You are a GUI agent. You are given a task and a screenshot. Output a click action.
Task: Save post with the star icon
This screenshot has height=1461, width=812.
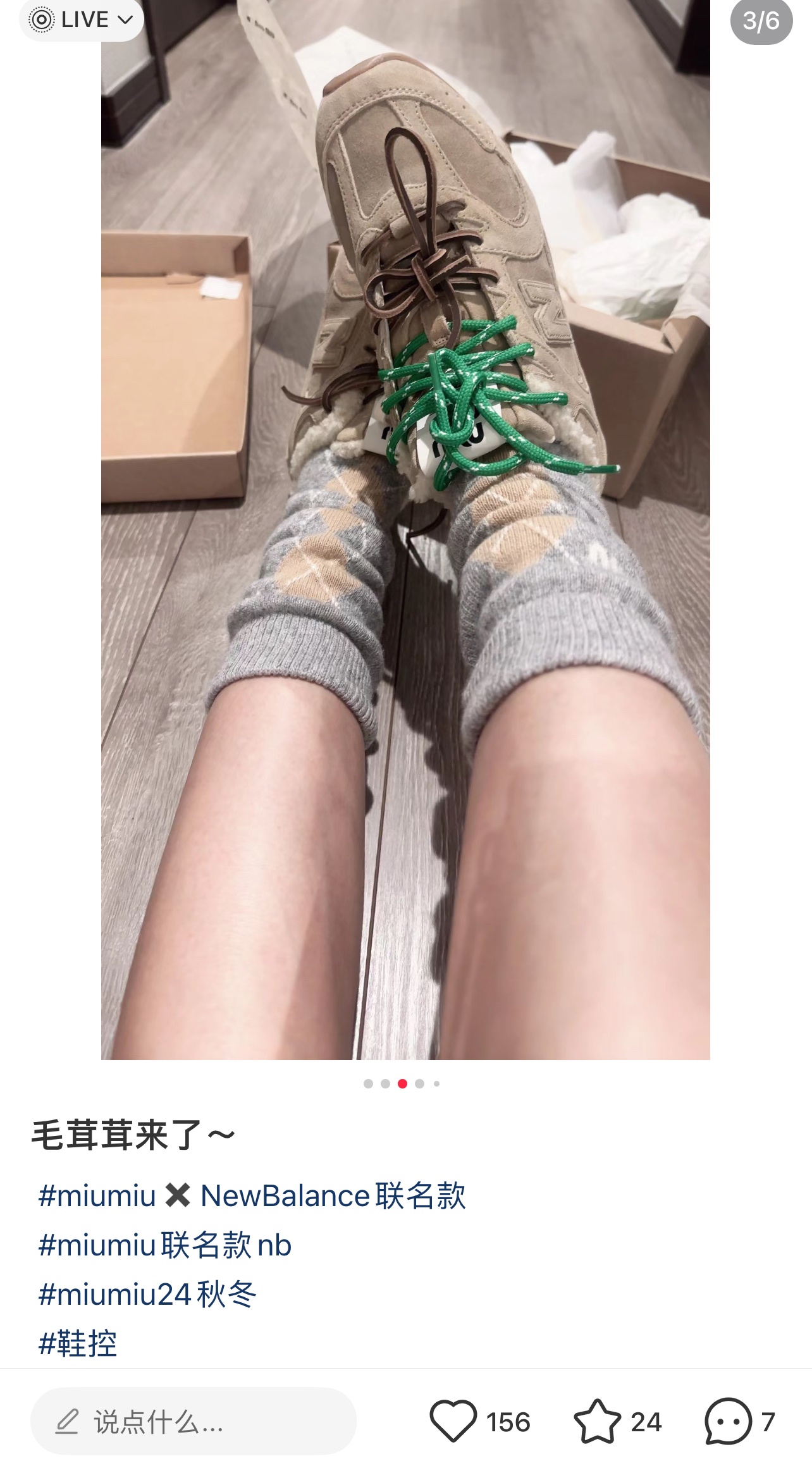(597, 1421)
